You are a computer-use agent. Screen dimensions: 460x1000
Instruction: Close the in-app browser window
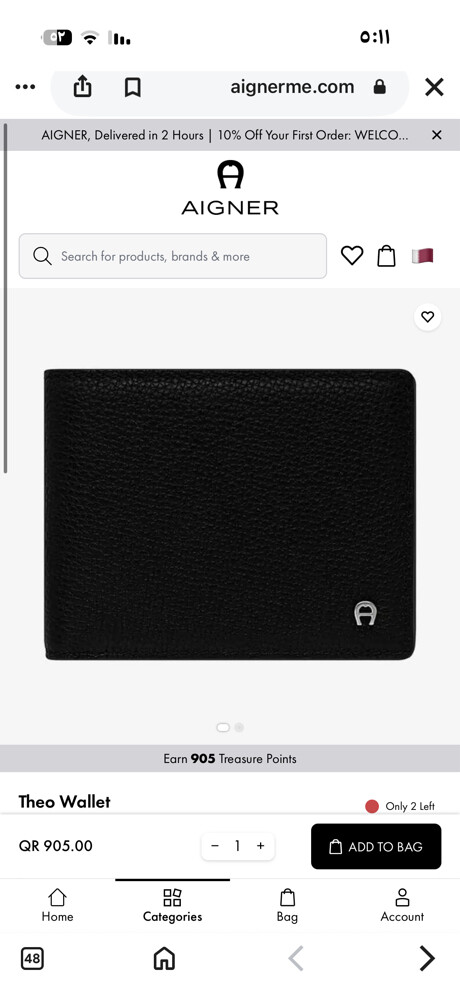pyautogui.click(x=434, y=87)
